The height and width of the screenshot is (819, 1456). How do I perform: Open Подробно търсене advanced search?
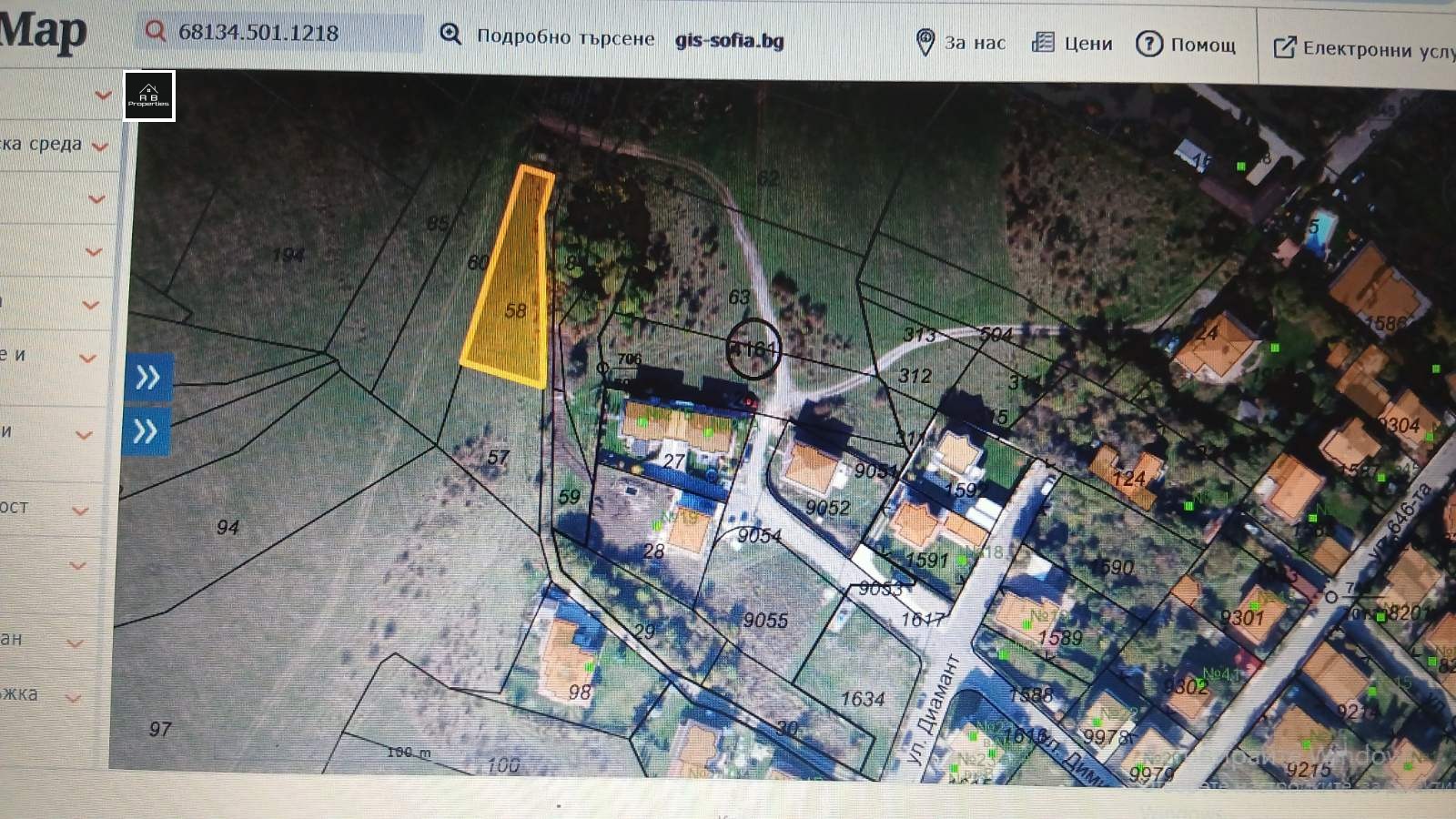tap(548, 37)
